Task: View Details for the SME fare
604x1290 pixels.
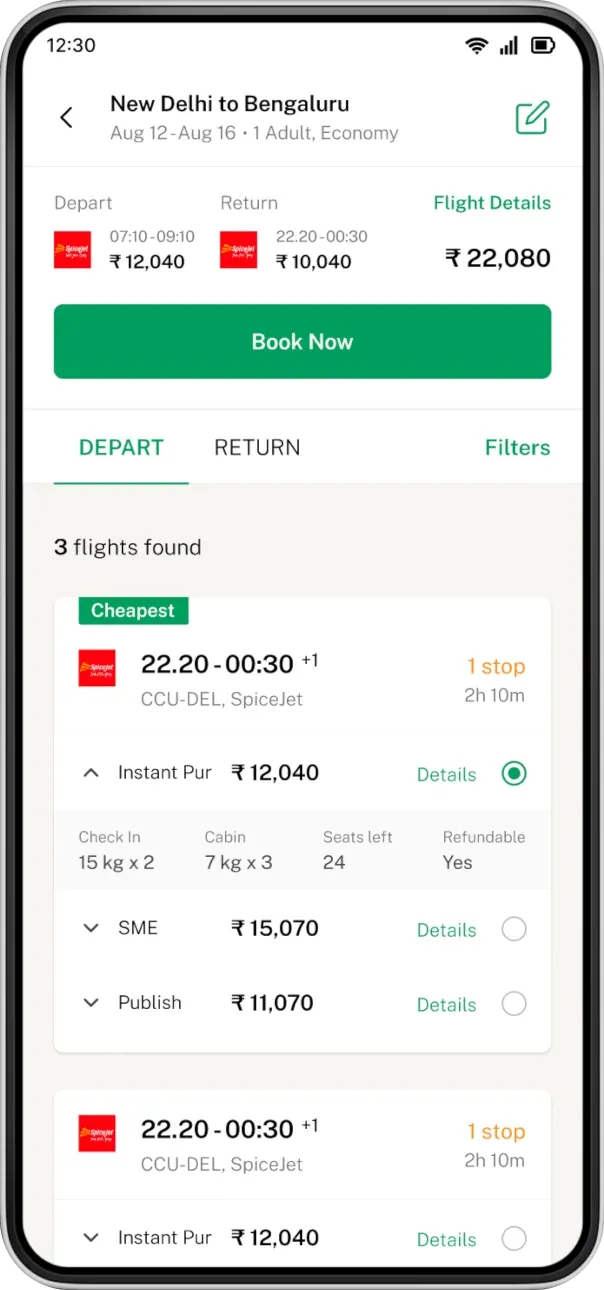Action: [x=446, y=930]
